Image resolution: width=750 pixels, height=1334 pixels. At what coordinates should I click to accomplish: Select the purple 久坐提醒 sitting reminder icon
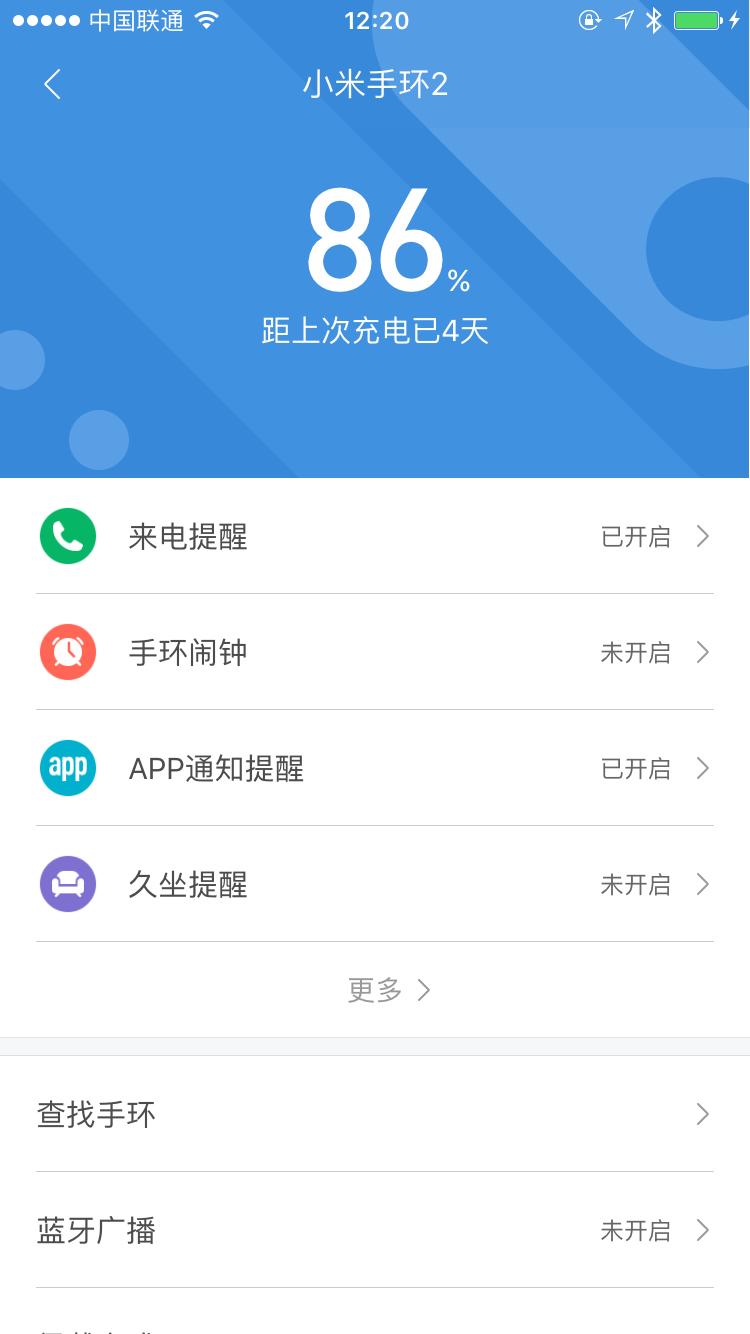[67, 884]
